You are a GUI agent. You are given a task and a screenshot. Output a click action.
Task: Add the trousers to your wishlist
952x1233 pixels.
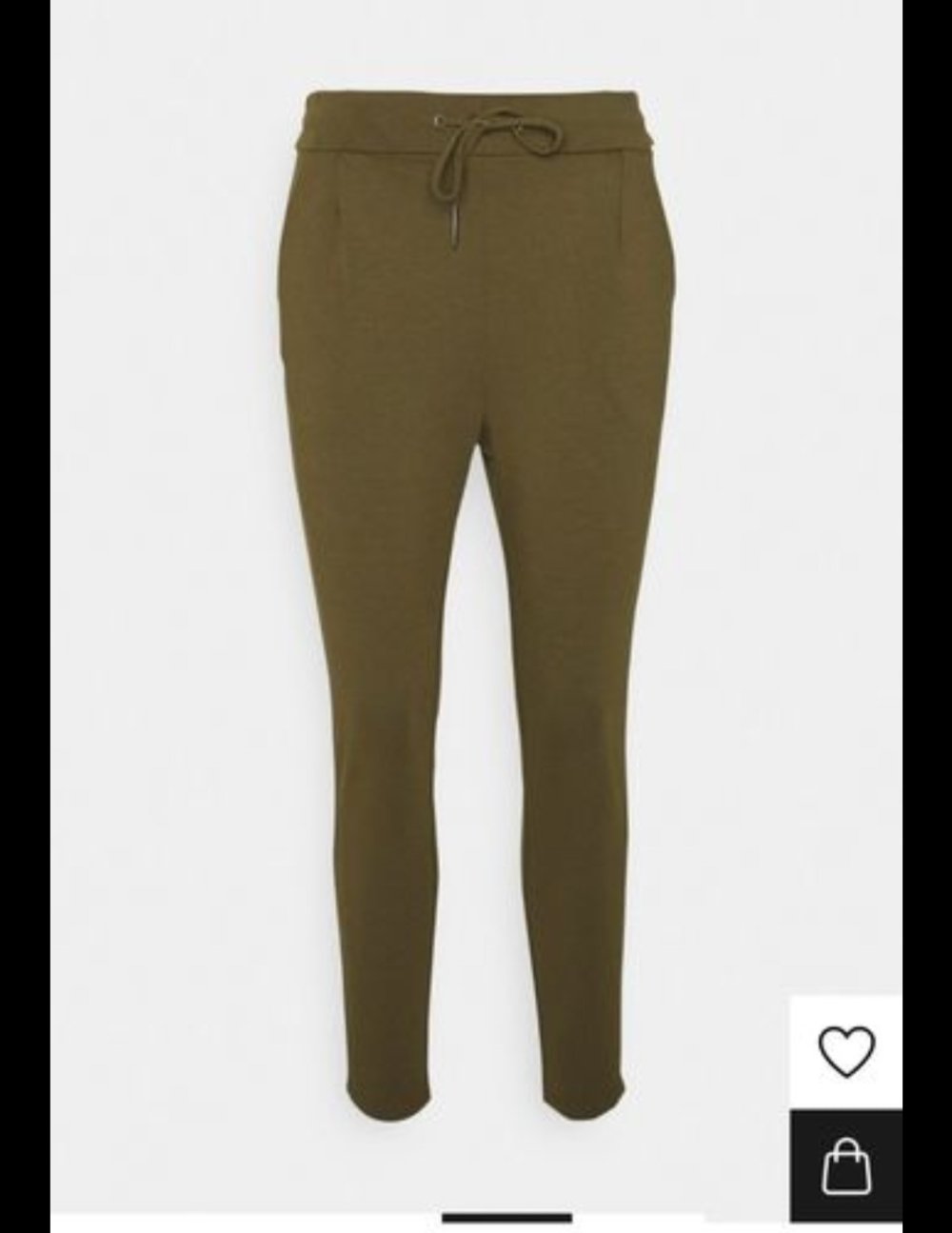coord(845,1051)
